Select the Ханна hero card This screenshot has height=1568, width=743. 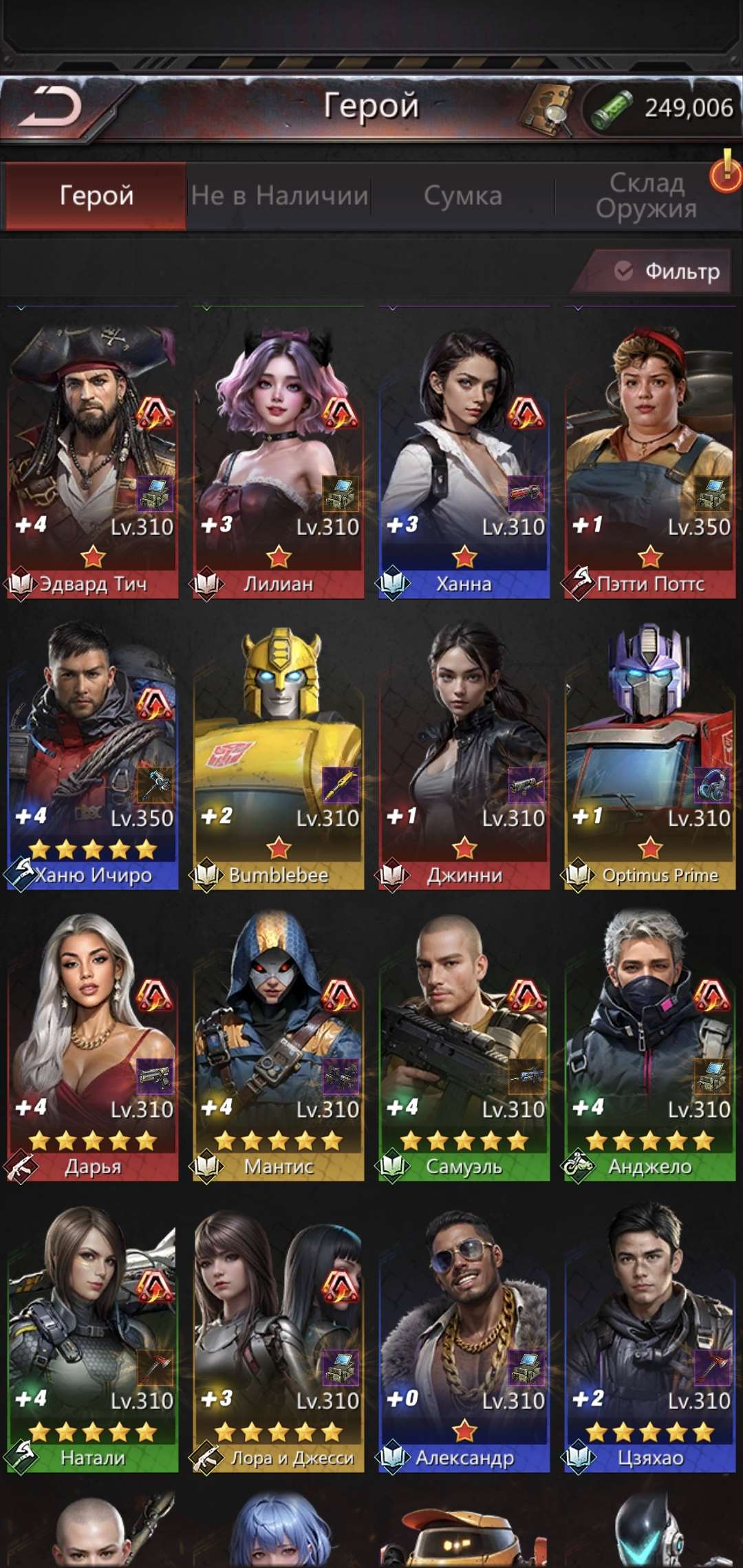[x=464, y=454]
